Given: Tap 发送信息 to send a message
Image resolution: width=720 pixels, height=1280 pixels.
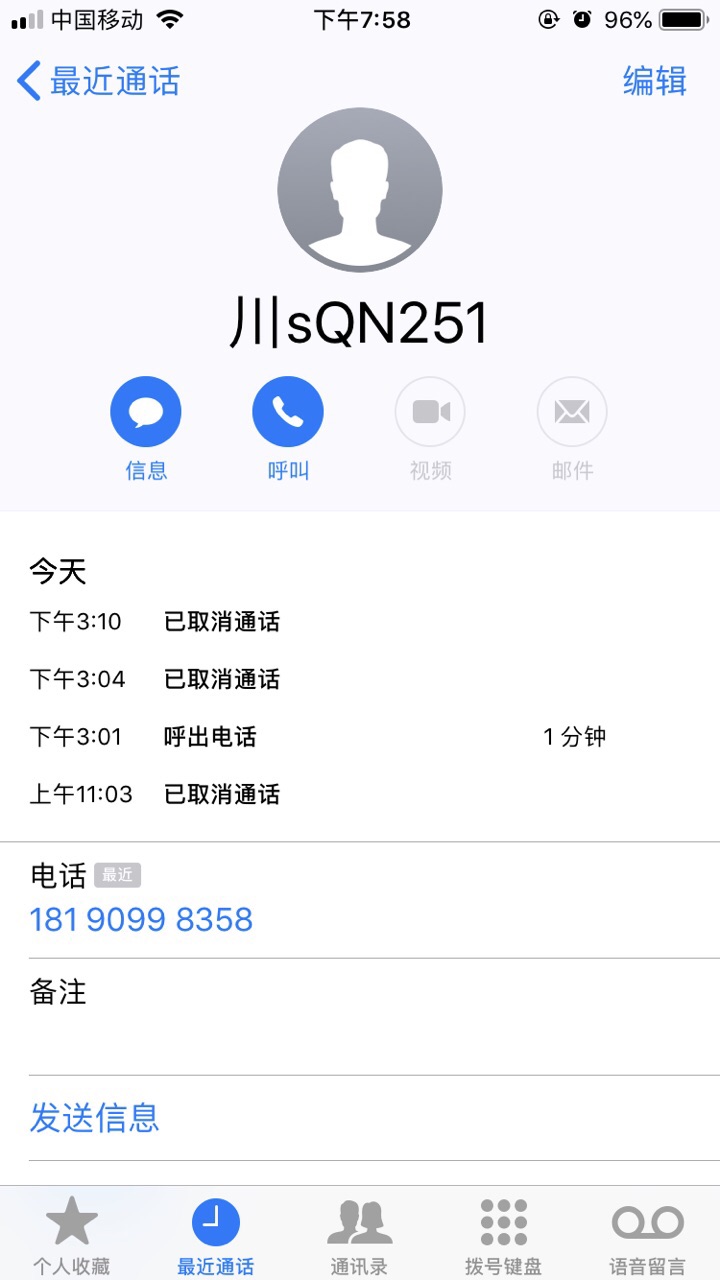Looking at the screenshot, I should click(x=95, y=1118).
